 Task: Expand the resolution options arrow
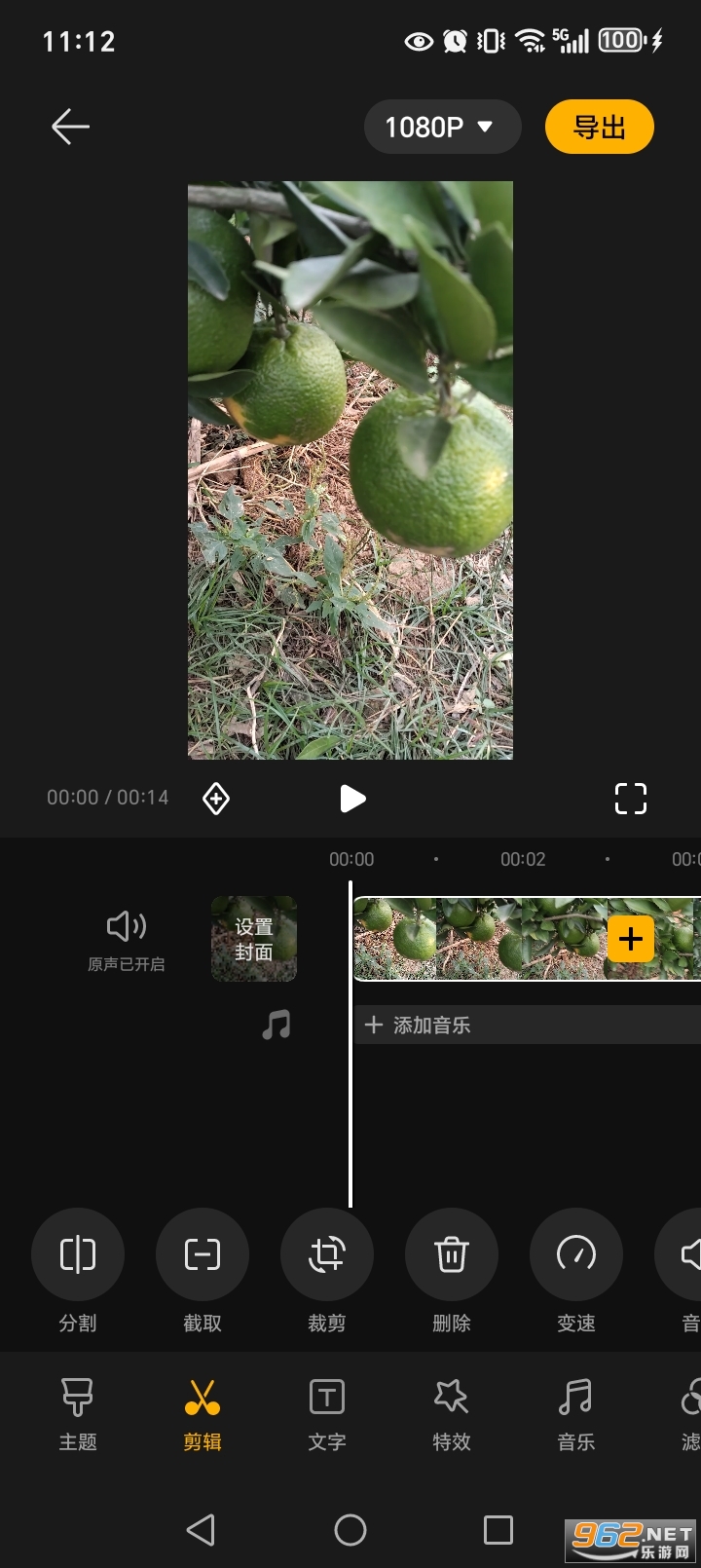point(486,127)
